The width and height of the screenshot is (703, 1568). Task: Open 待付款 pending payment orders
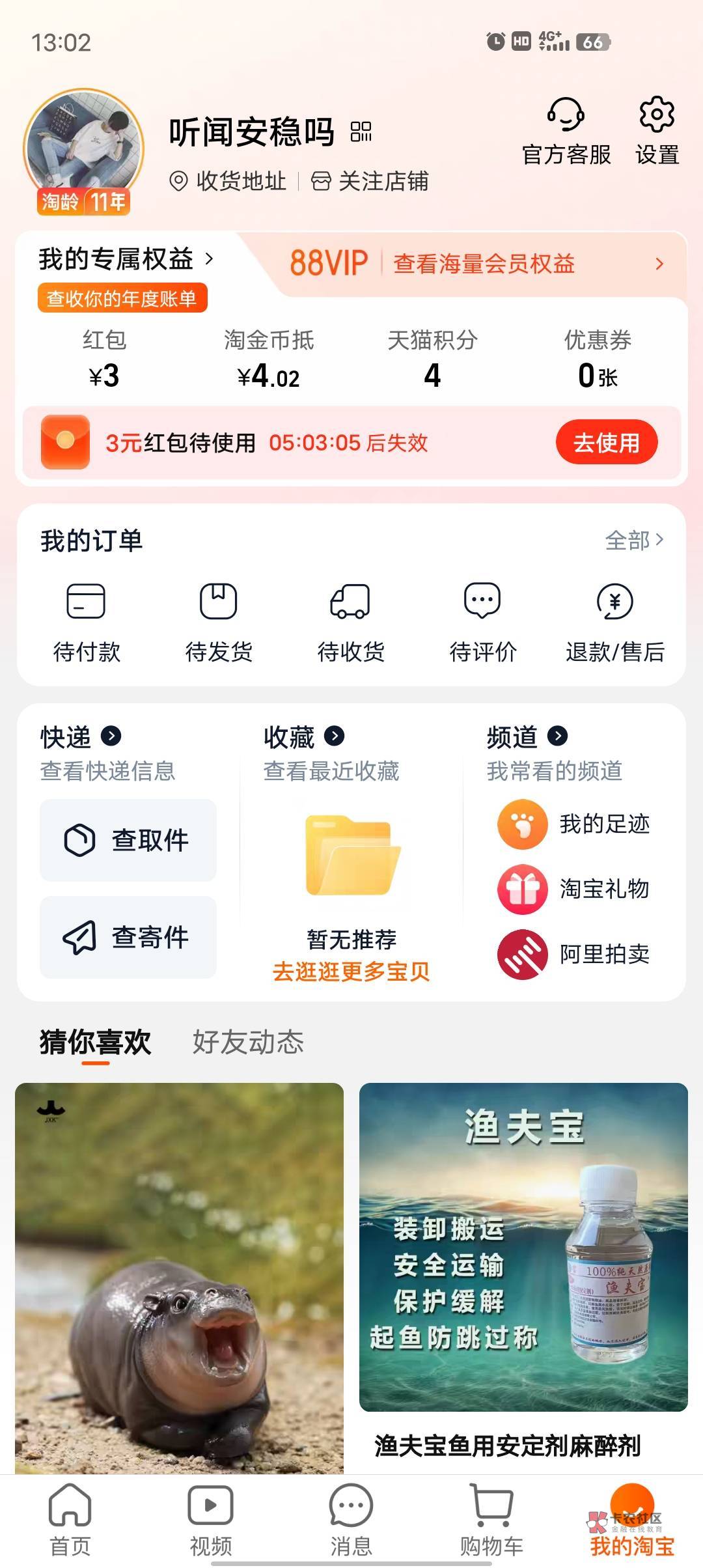[x=87, y=623]
